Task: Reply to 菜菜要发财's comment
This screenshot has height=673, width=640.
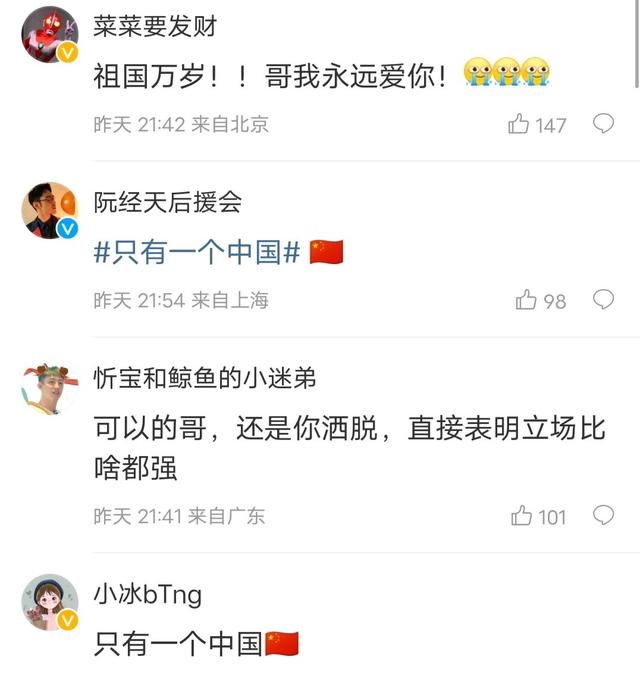Action: point(603,123)
